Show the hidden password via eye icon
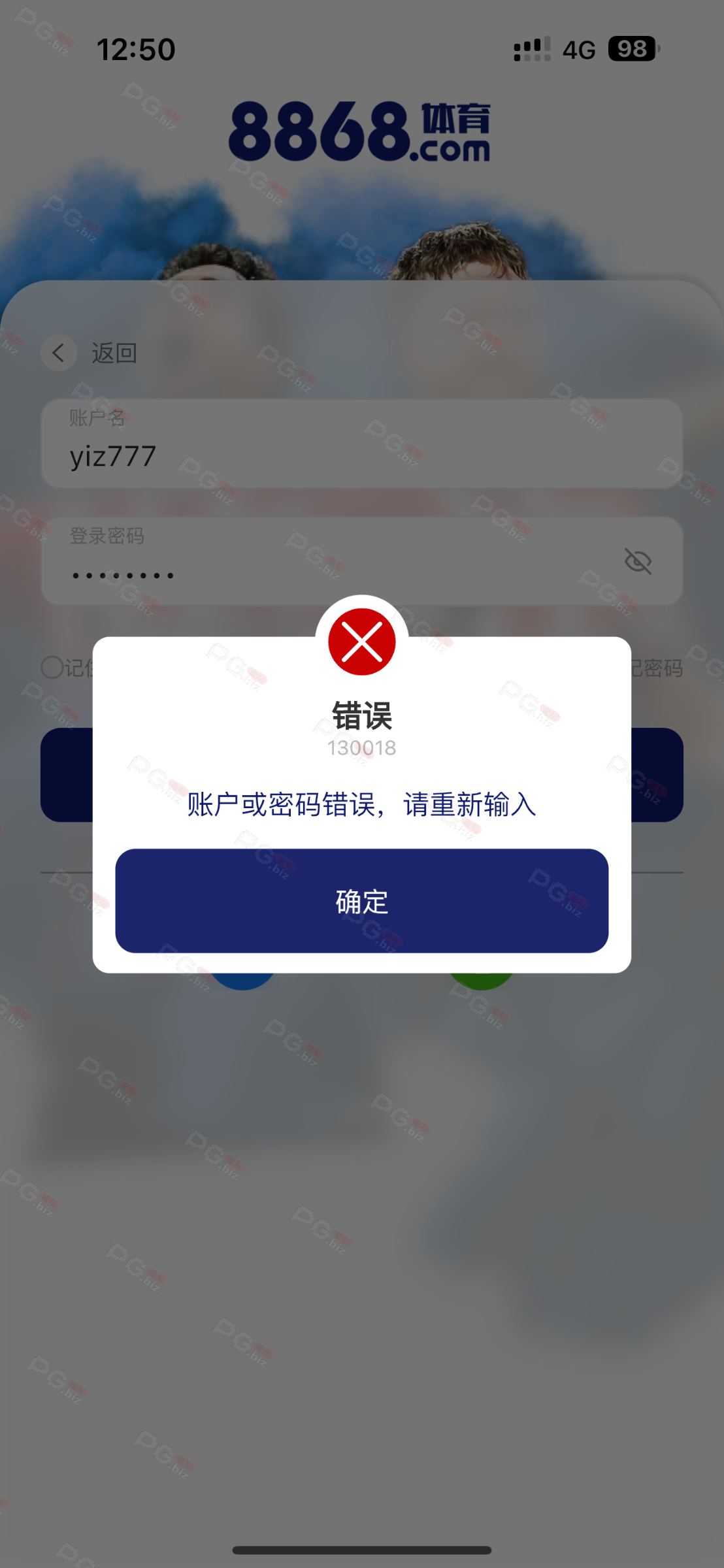724x1568 pixels. (638, 561)
